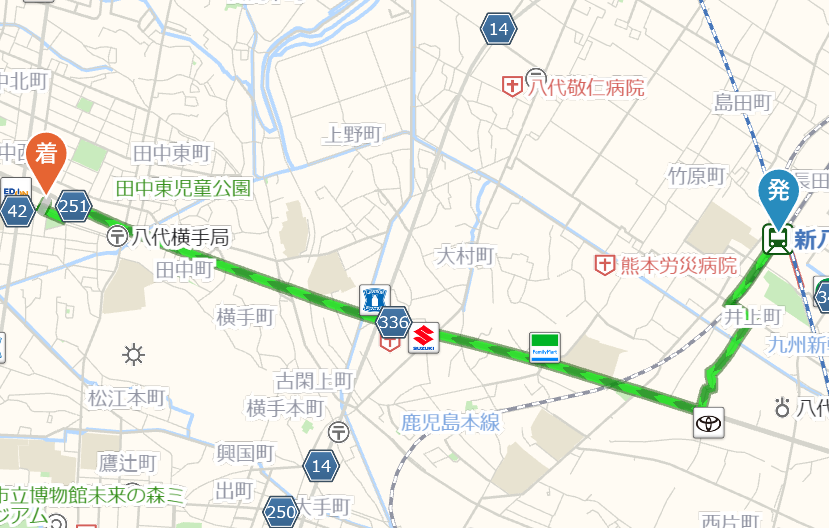Tap the orange 着 destination marker
829x528 pixels.
(x=46, y=157)
